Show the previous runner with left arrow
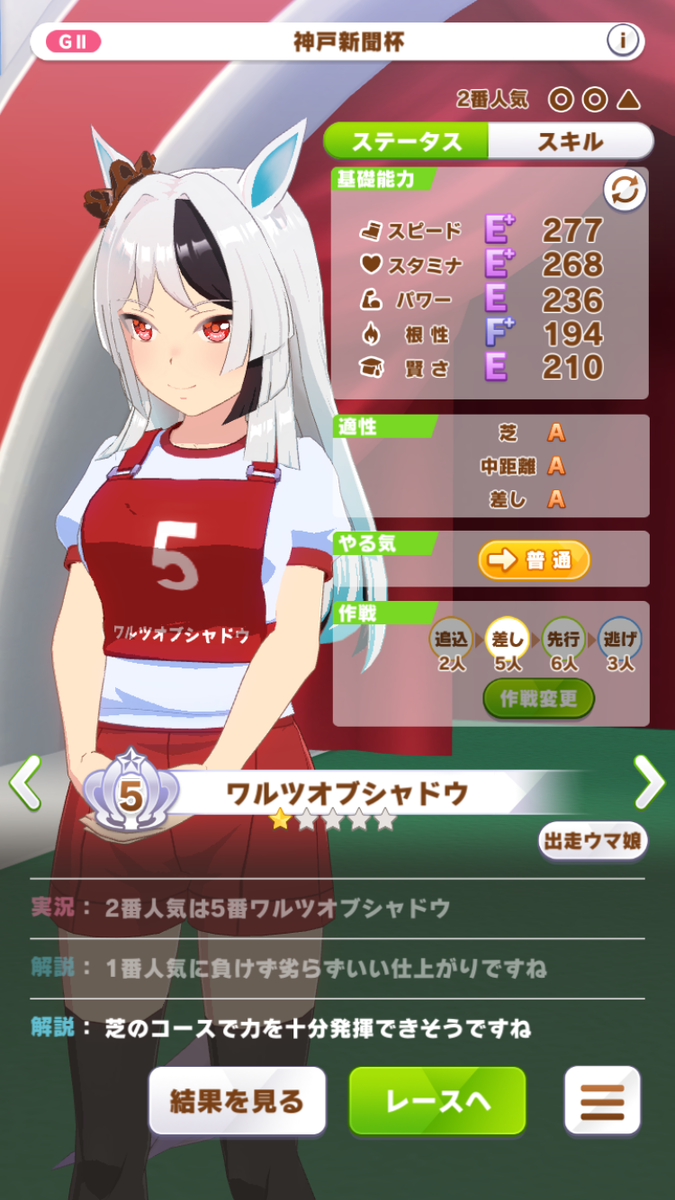This screenshot has height=1200, width=675. (25, 783)
